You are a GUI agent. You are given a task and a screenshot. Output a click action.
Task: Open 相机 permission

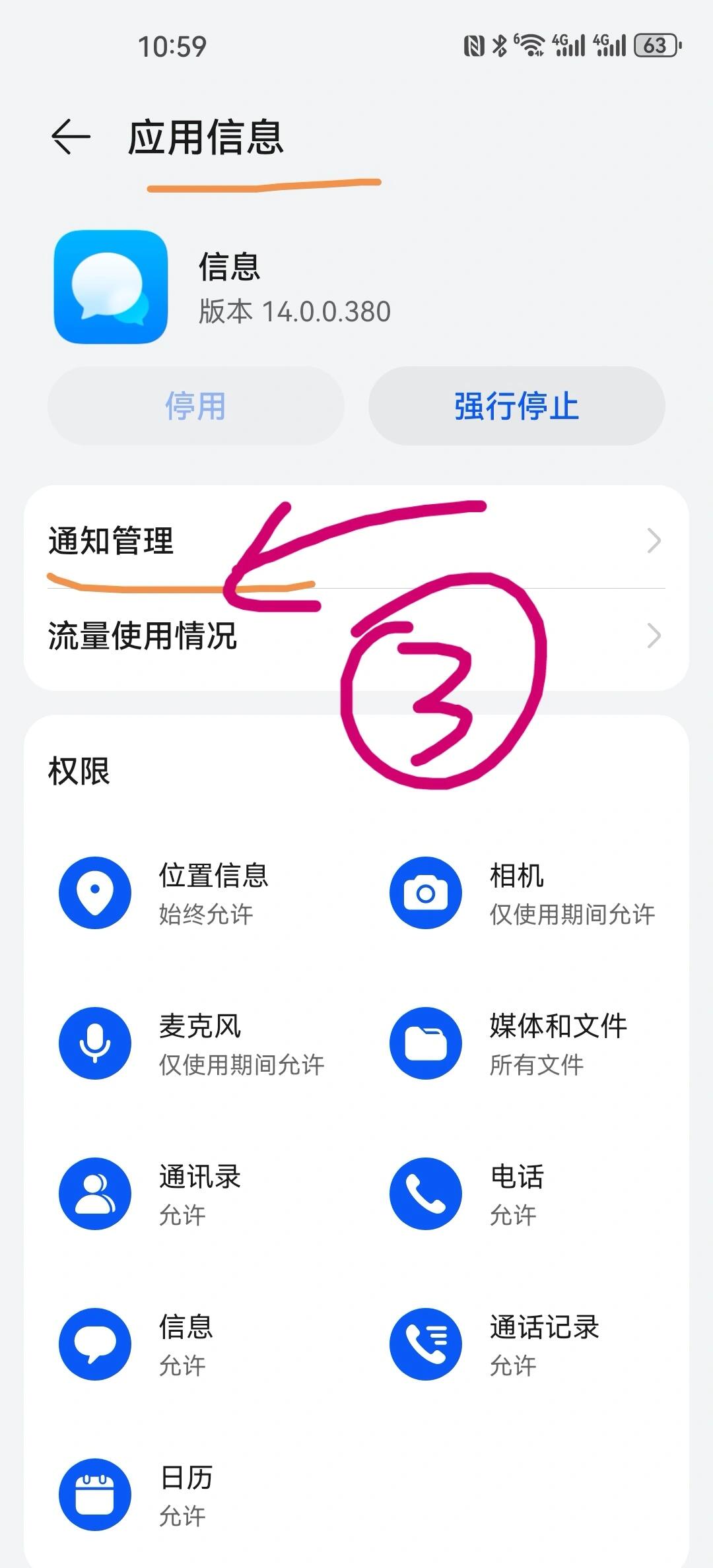522,893
